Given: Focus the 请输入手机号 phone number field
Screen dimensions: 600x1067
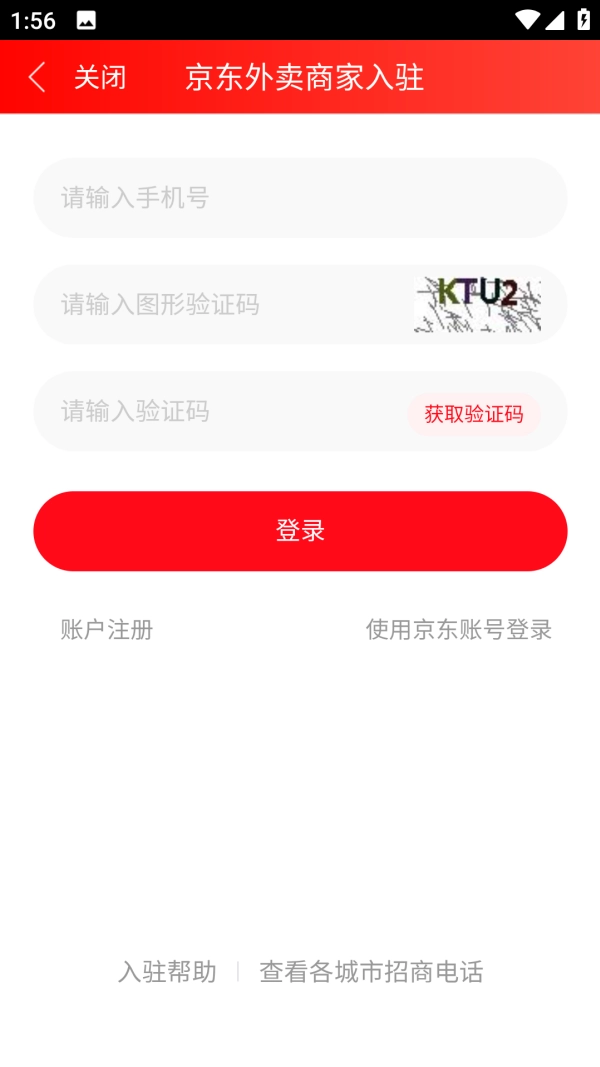Looking at the screenshot, I should (x=300, y=198).
